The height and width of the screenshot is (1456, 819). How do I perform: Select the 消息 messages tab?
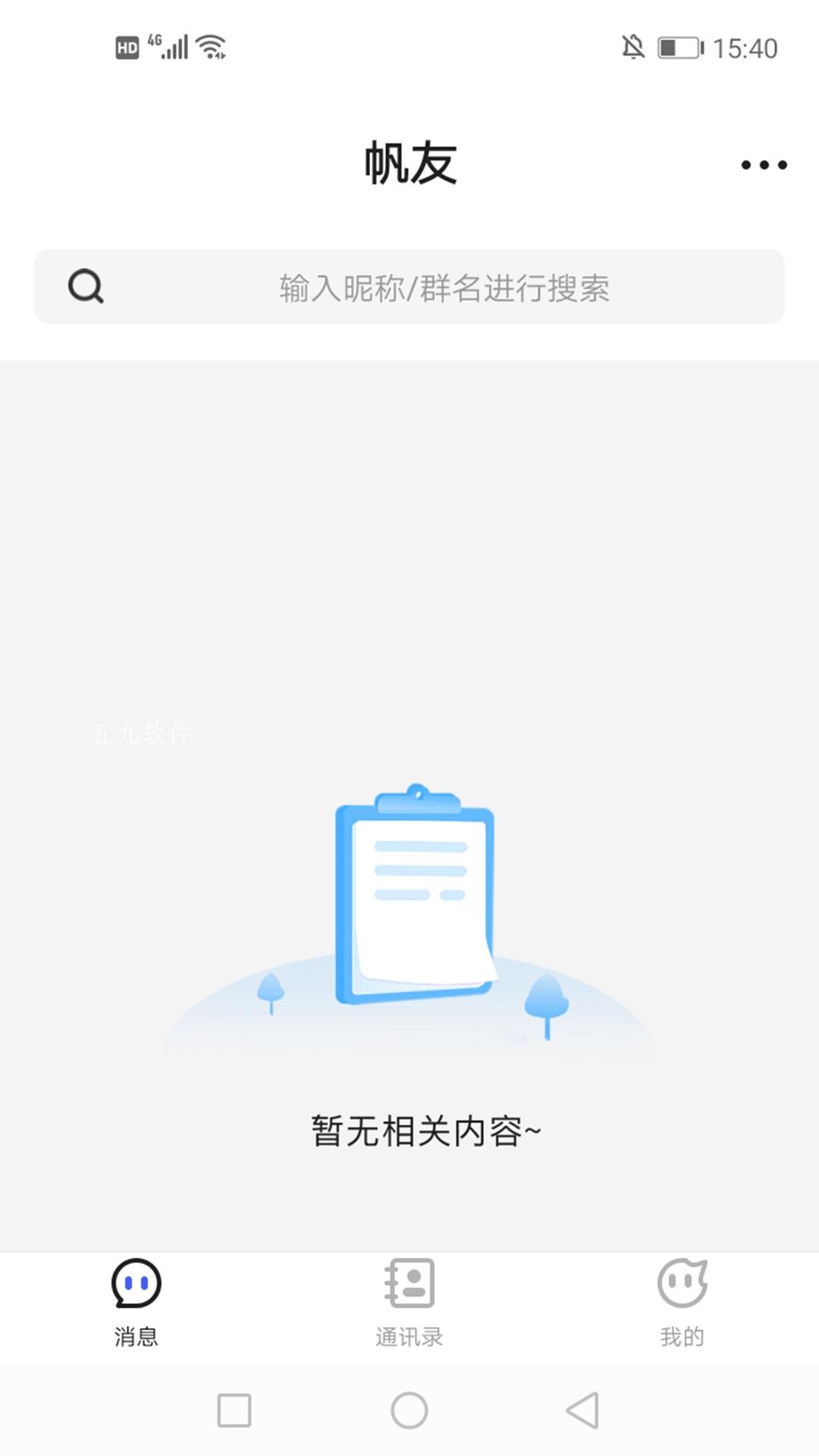(136, 1303)
